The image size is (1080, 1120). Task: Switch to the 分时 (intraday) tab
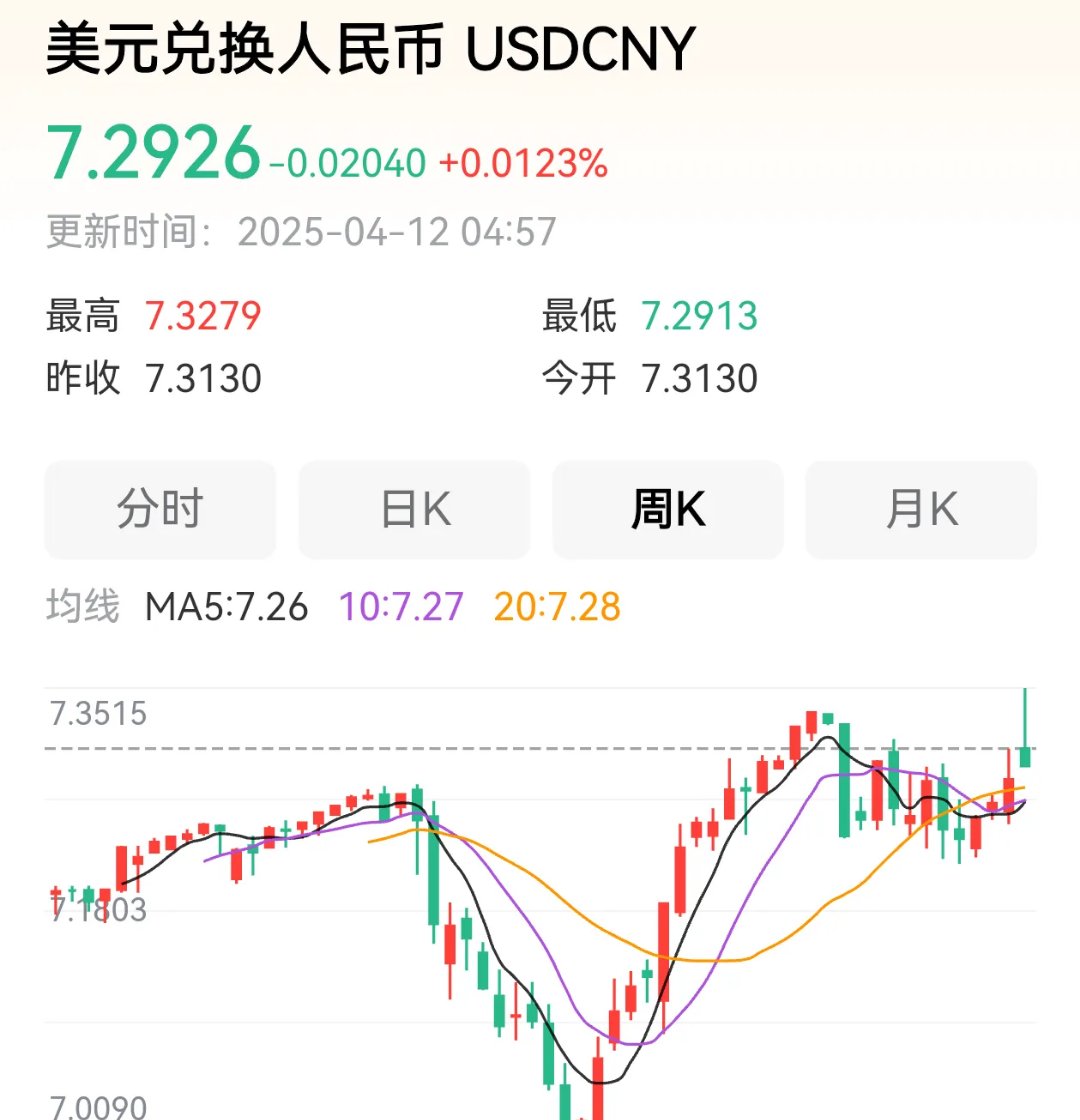[160, 509]
